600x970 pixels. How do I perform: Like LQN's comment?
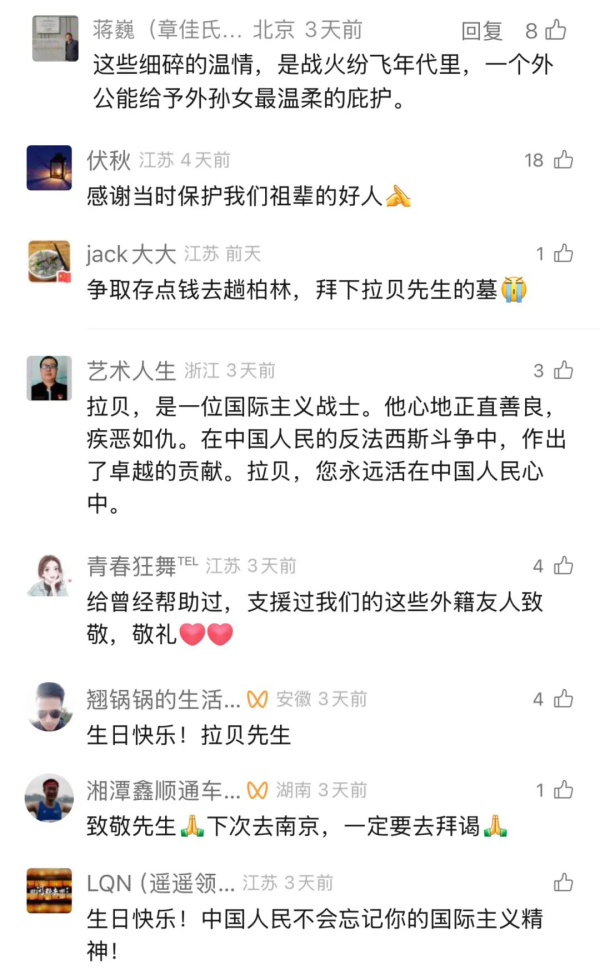[x=563, y=883]
